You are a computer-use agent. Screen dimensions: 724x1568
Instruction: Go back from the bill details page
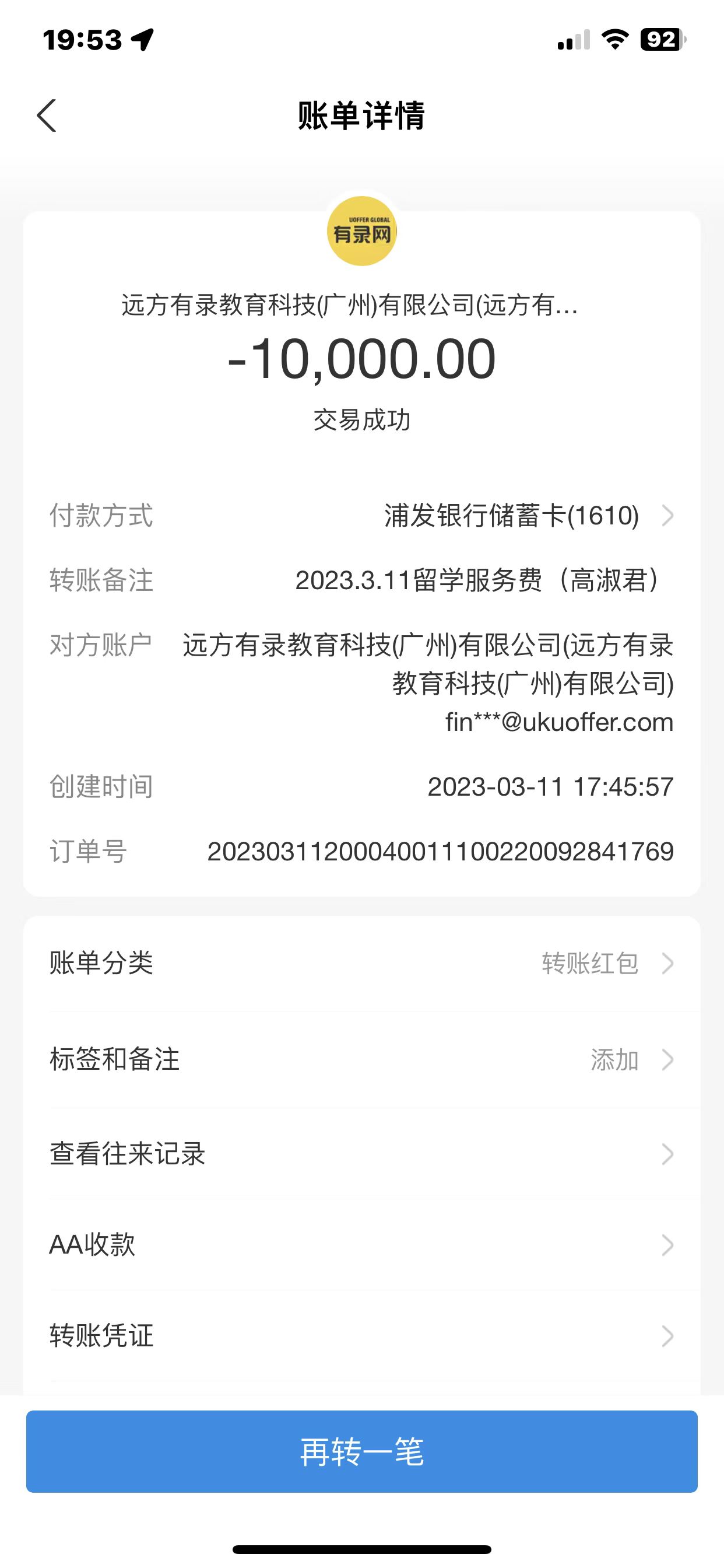pos(47,115)
